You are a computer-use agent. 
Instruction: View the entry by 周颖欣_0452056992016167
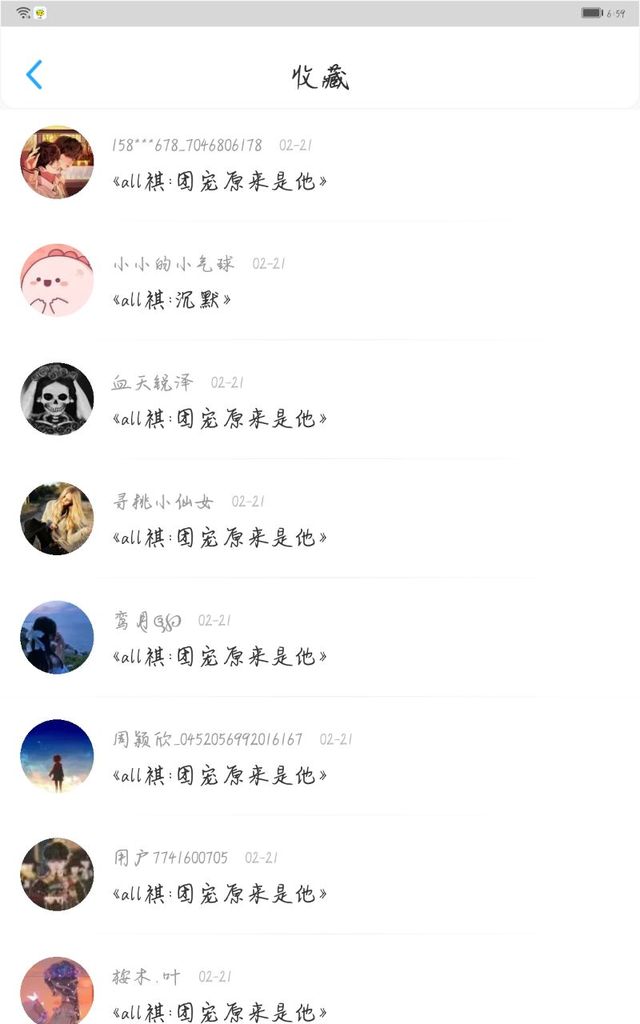pyautogui.click(x=220, y=776)
